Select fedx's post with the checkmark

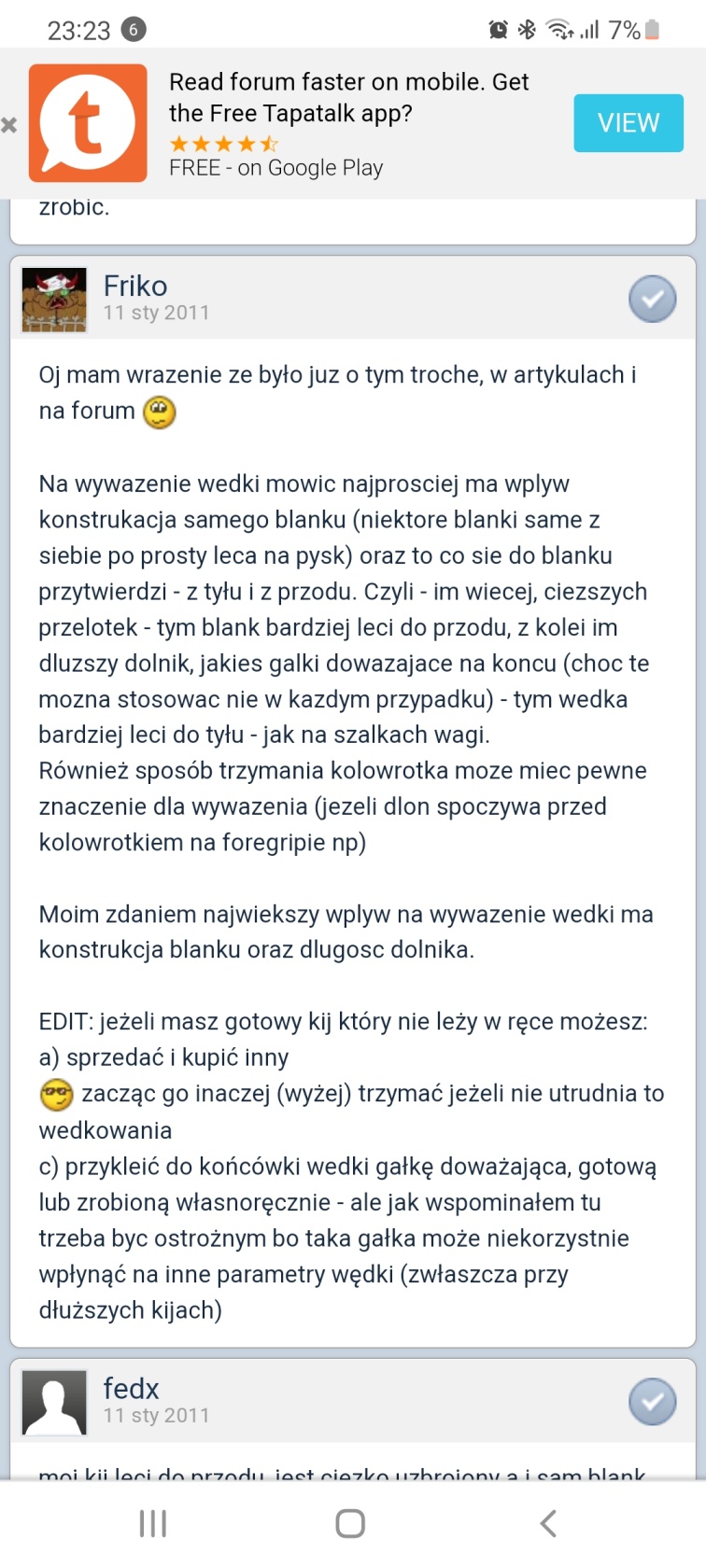(x=652, y=1401)
